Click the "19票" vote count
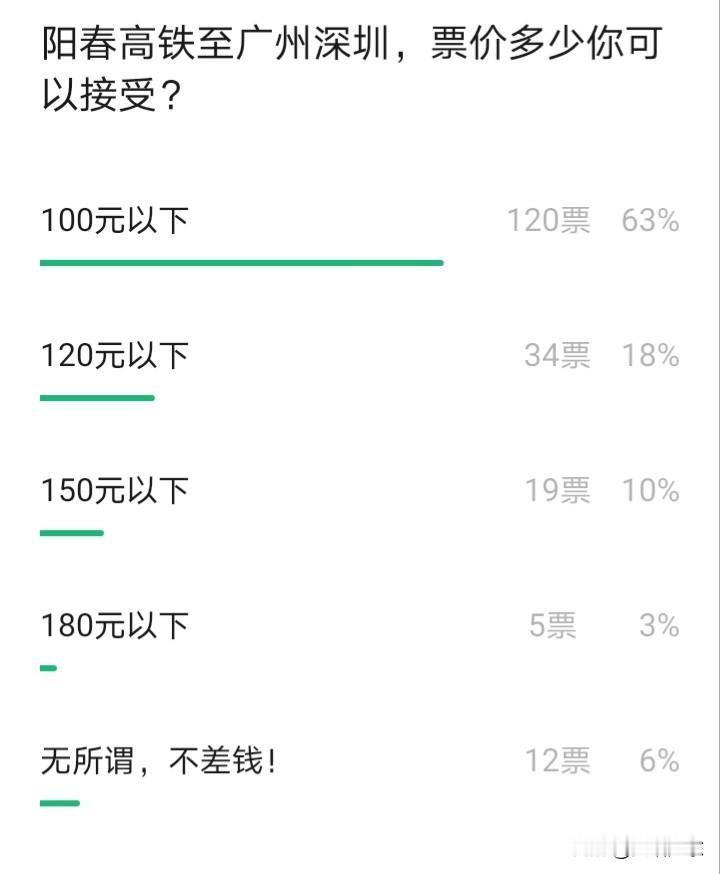 point(556,489)
